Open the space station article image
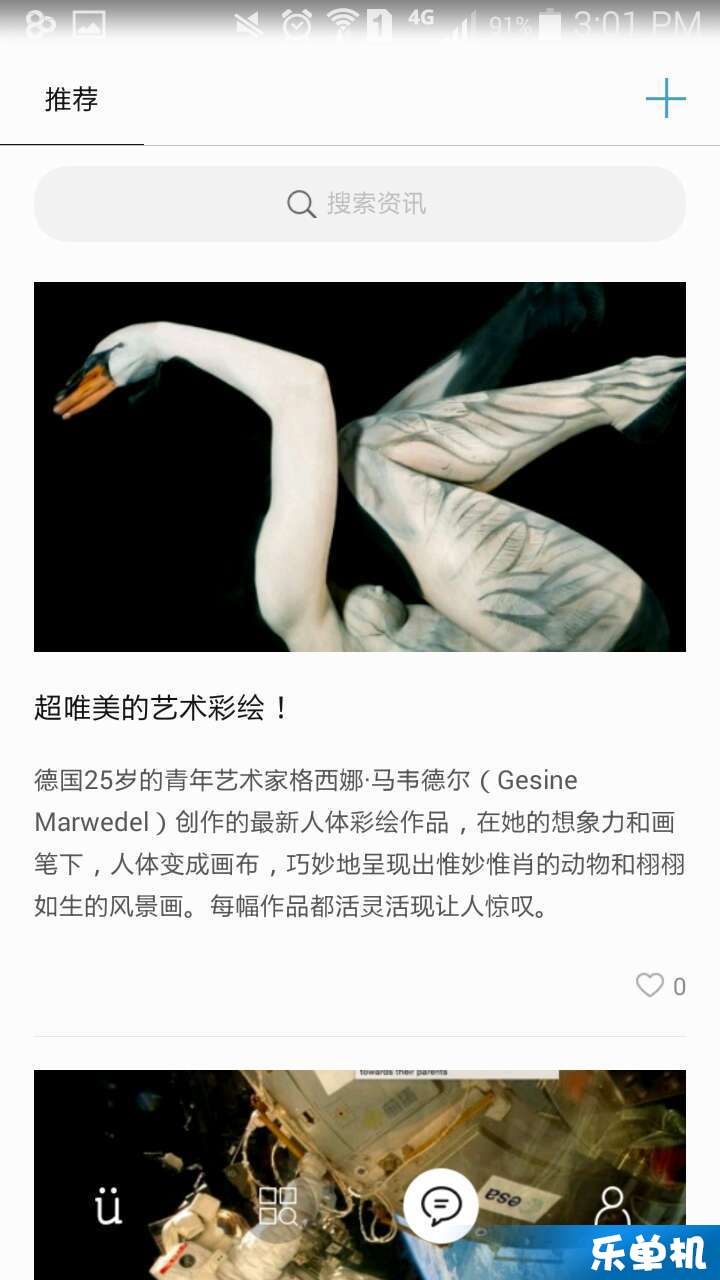Screen dimensions: 720x1280 (360, 1120)
